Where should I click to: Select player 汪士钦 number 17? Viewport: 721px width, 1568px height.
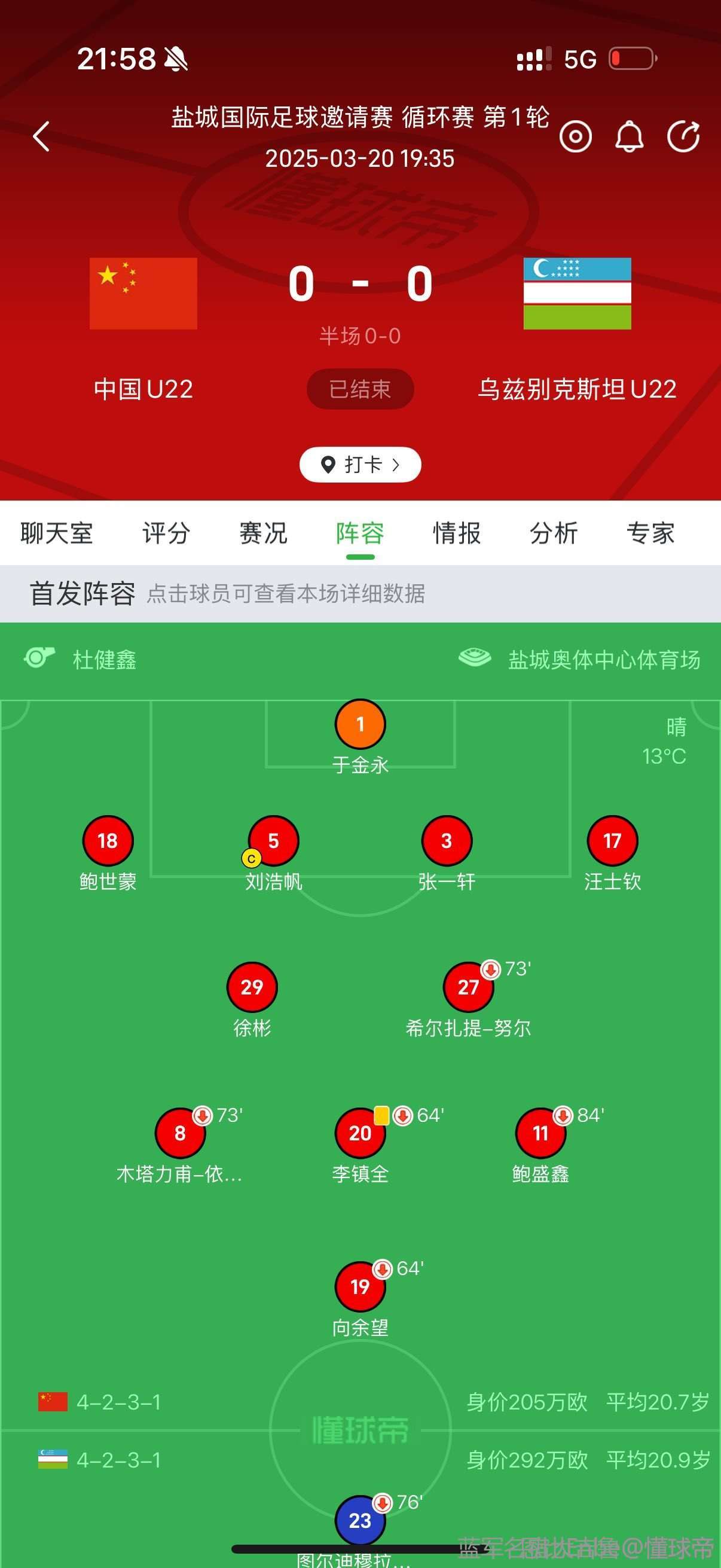[612, 841]
